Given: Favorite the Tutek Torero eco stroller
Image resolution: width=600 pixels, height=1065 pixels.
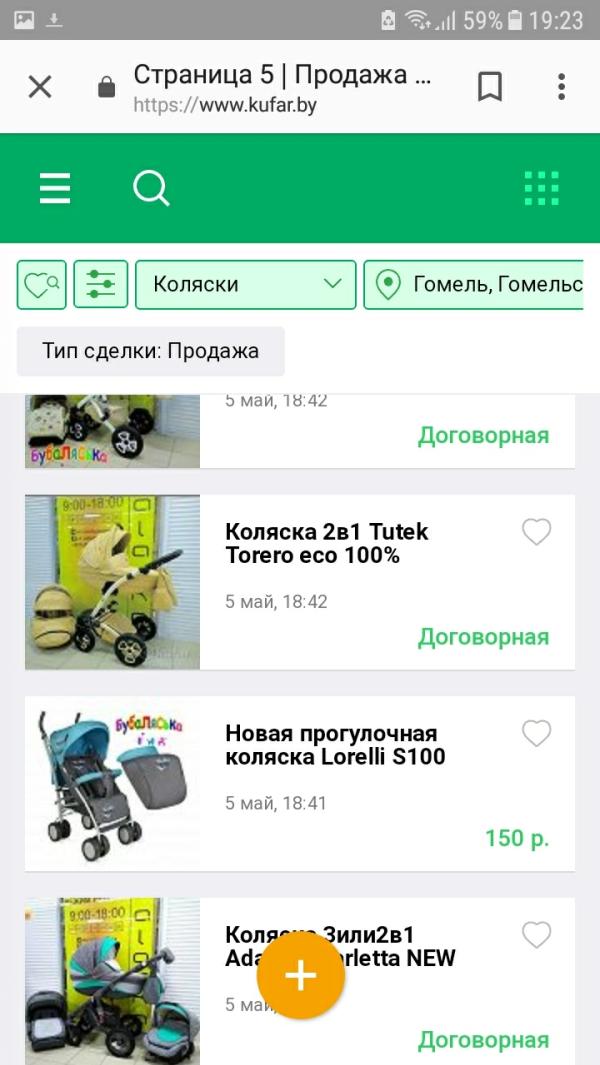Looking at the screenshot, I should coord(537,533).
